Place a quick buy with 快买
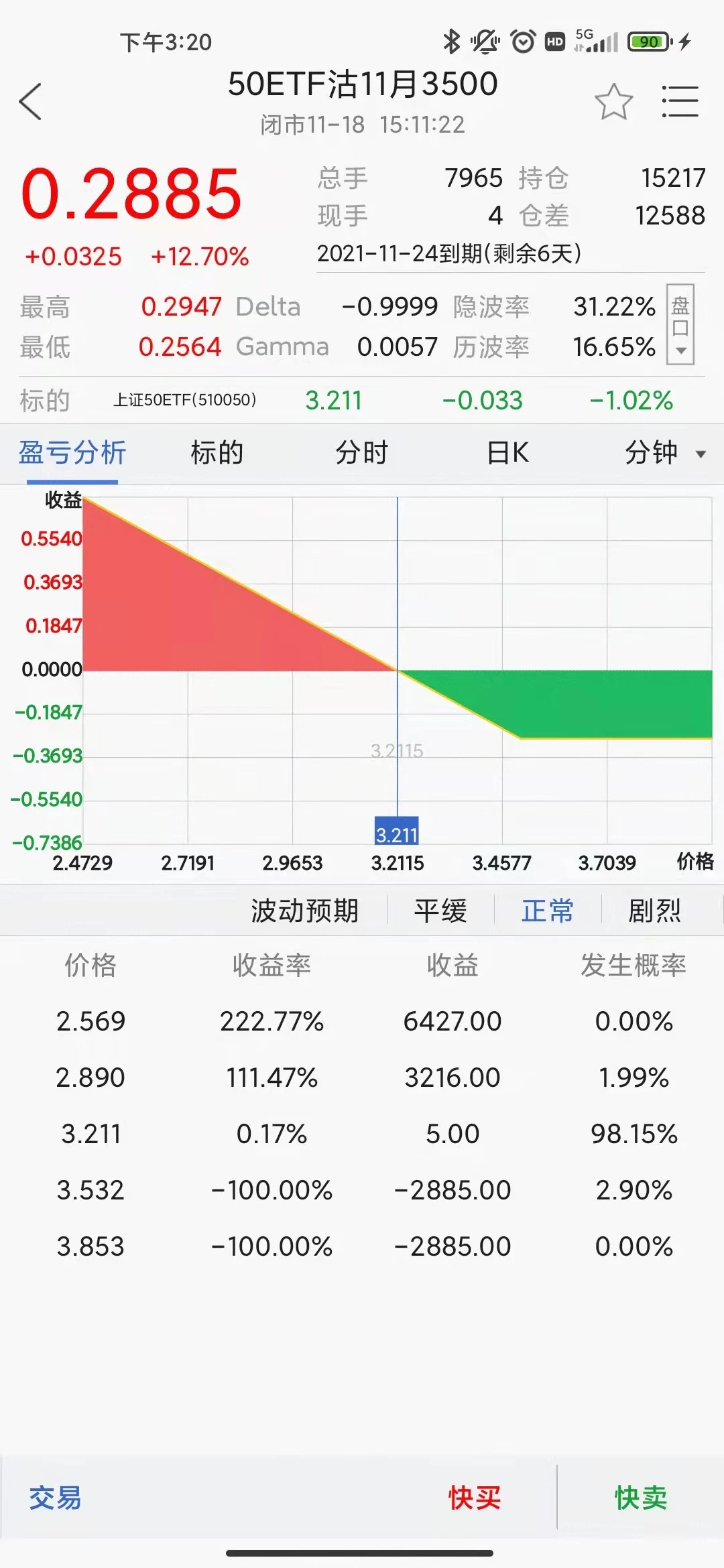Screen dimensions: 724x1568 click(475, 1498)
